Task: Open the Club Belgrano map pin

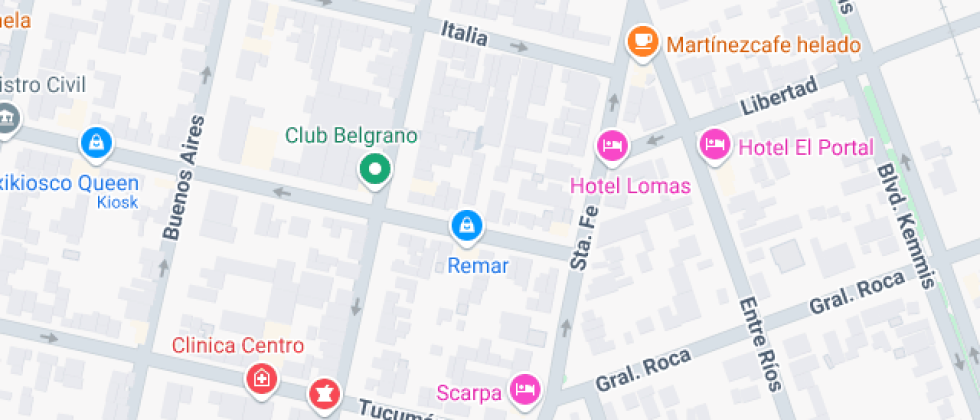Action: [x=375, y=171]
